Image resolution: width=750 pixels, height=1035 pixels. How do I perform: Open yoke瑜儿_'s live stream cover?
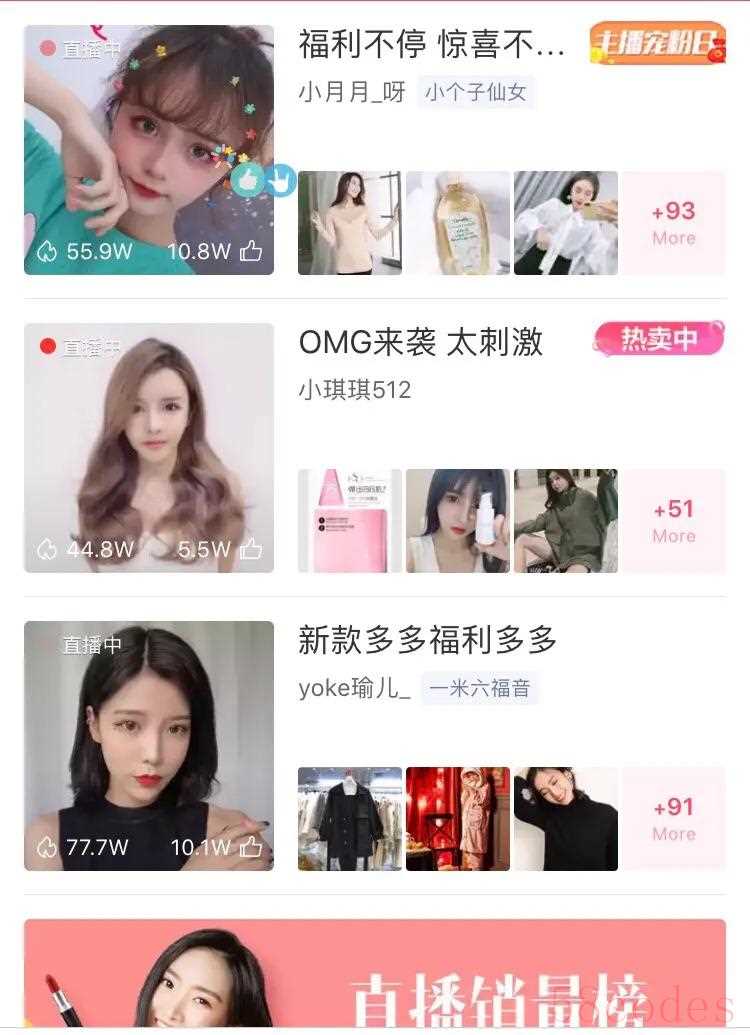(148, 745)
